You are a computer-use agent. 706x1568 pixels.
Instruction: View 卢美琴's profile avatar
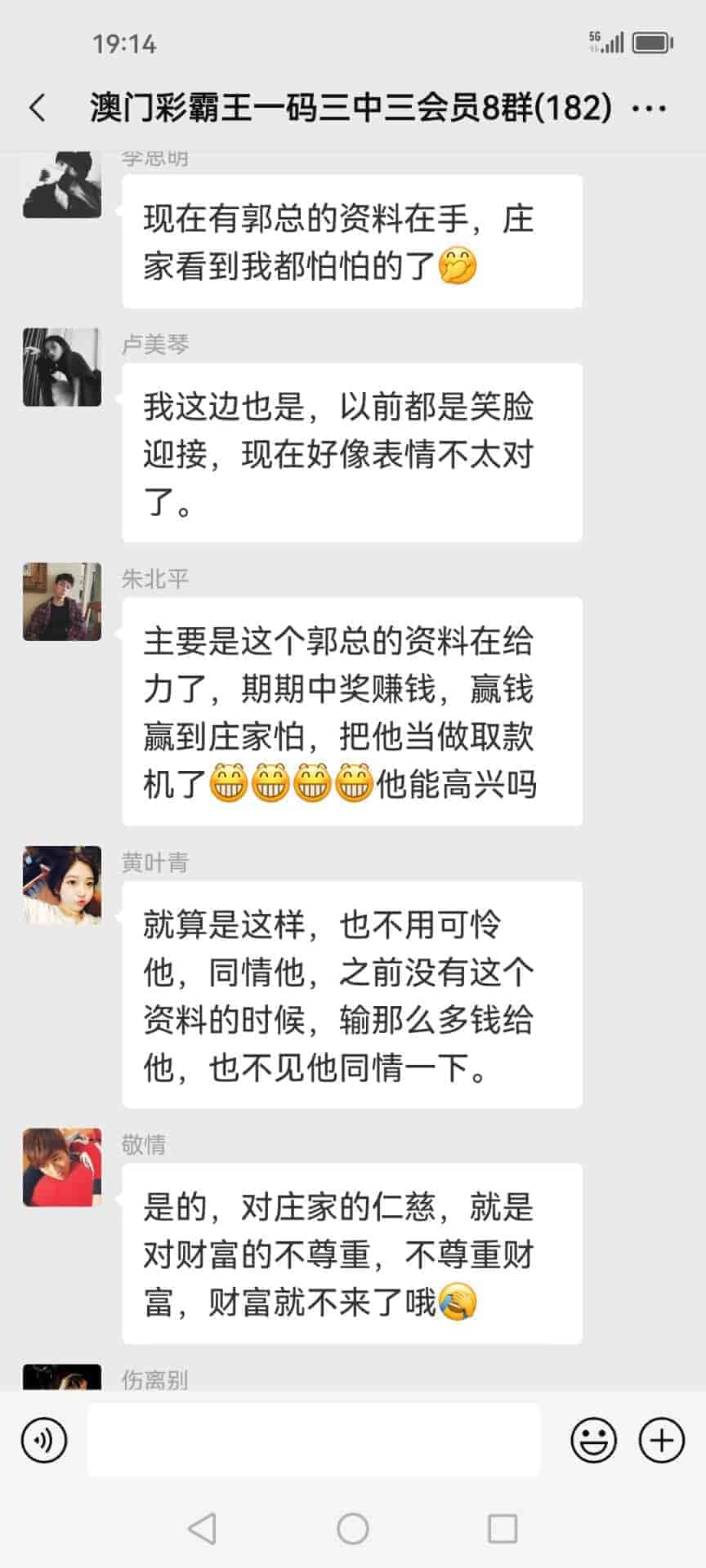click(x=62, y=367)
